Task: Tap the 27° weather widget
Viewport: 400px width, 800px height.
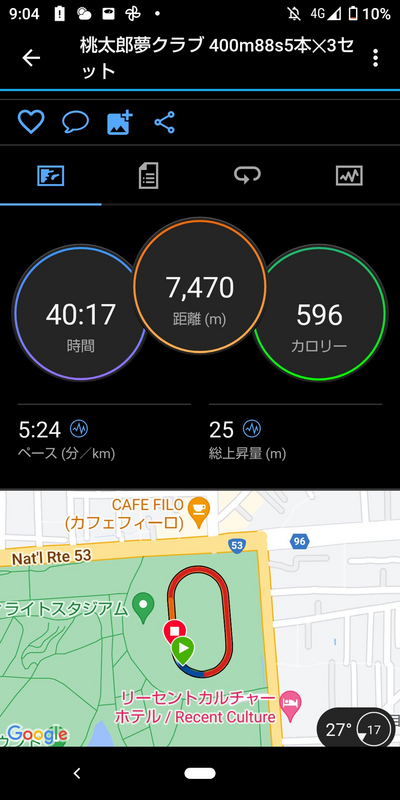Action: pyautogui.click(x=356, y=729)
